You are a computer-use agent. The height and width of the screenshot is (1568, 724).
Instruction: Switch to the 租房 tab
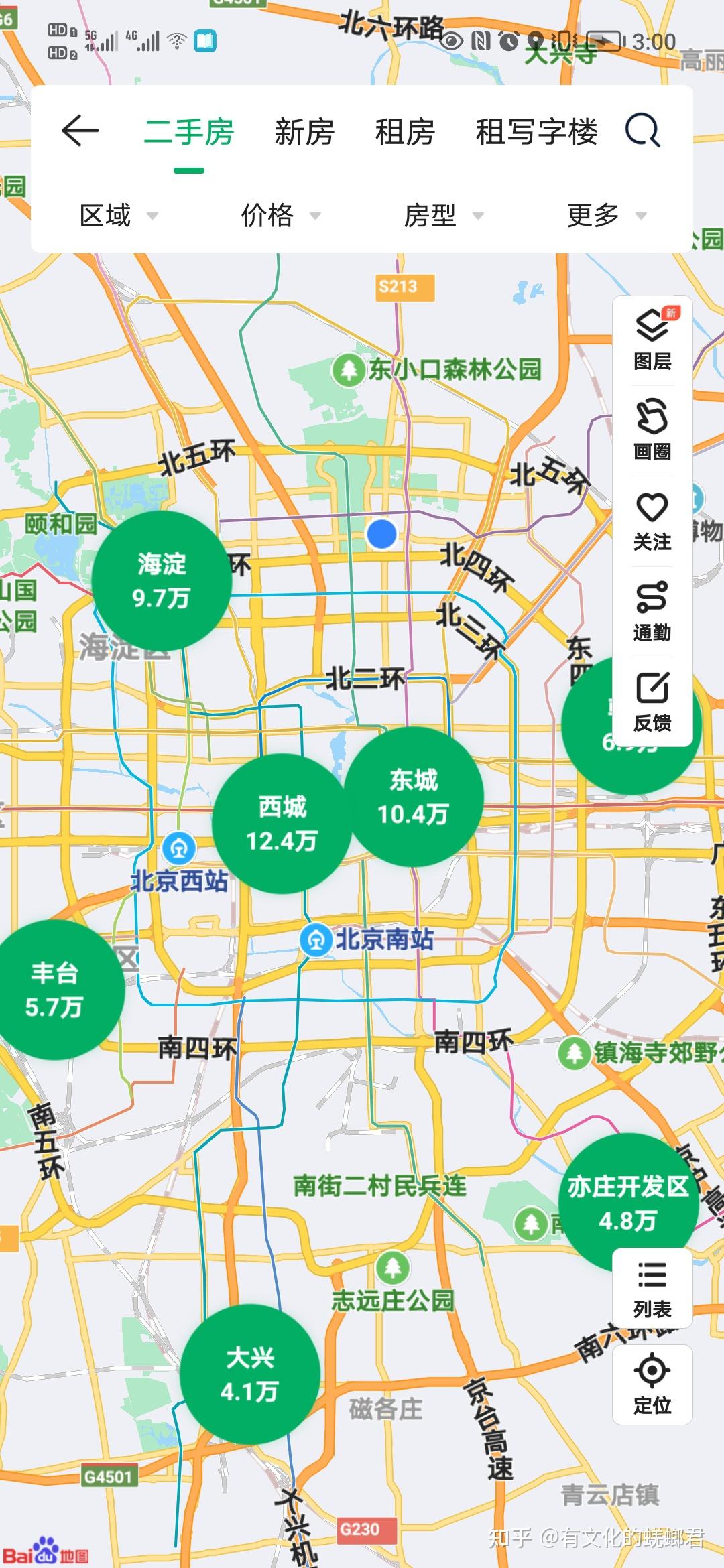405,132
